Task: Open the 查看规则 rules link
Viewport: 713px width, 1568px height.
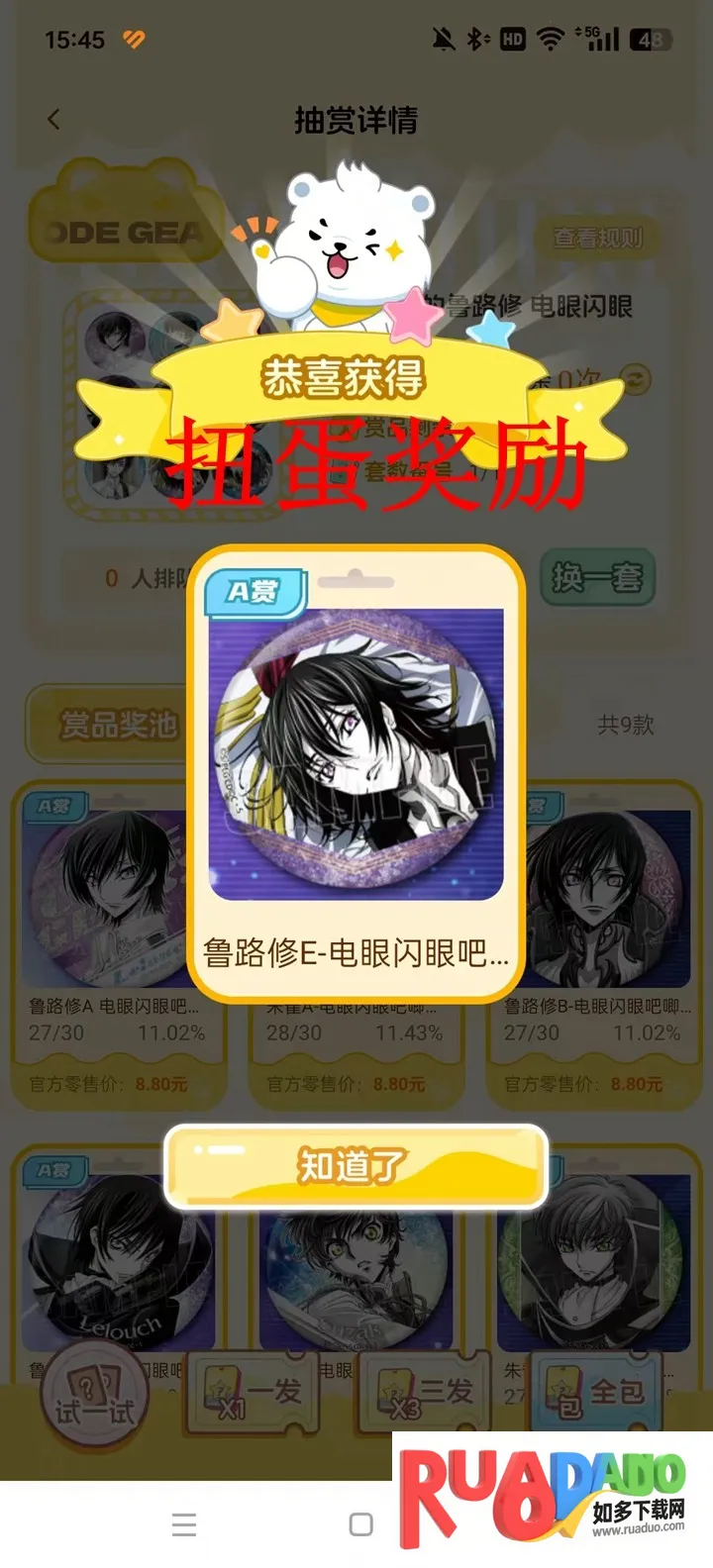Action: point(597,238)
